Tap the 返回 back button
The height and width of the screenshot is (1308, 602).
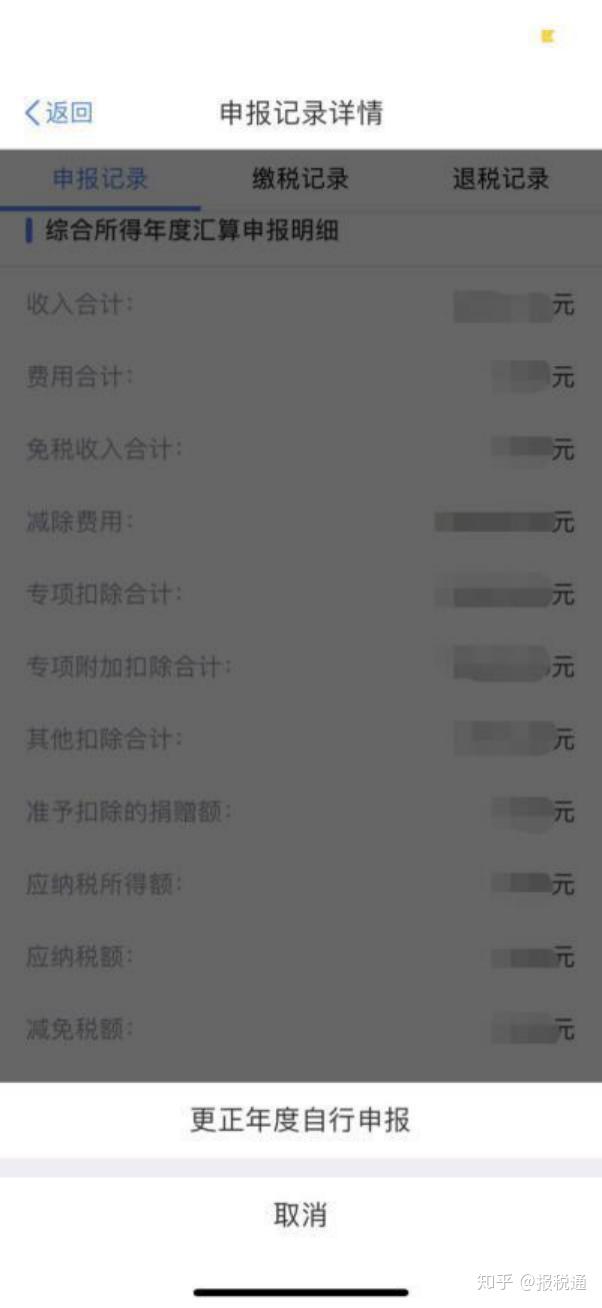click(58, 113)
